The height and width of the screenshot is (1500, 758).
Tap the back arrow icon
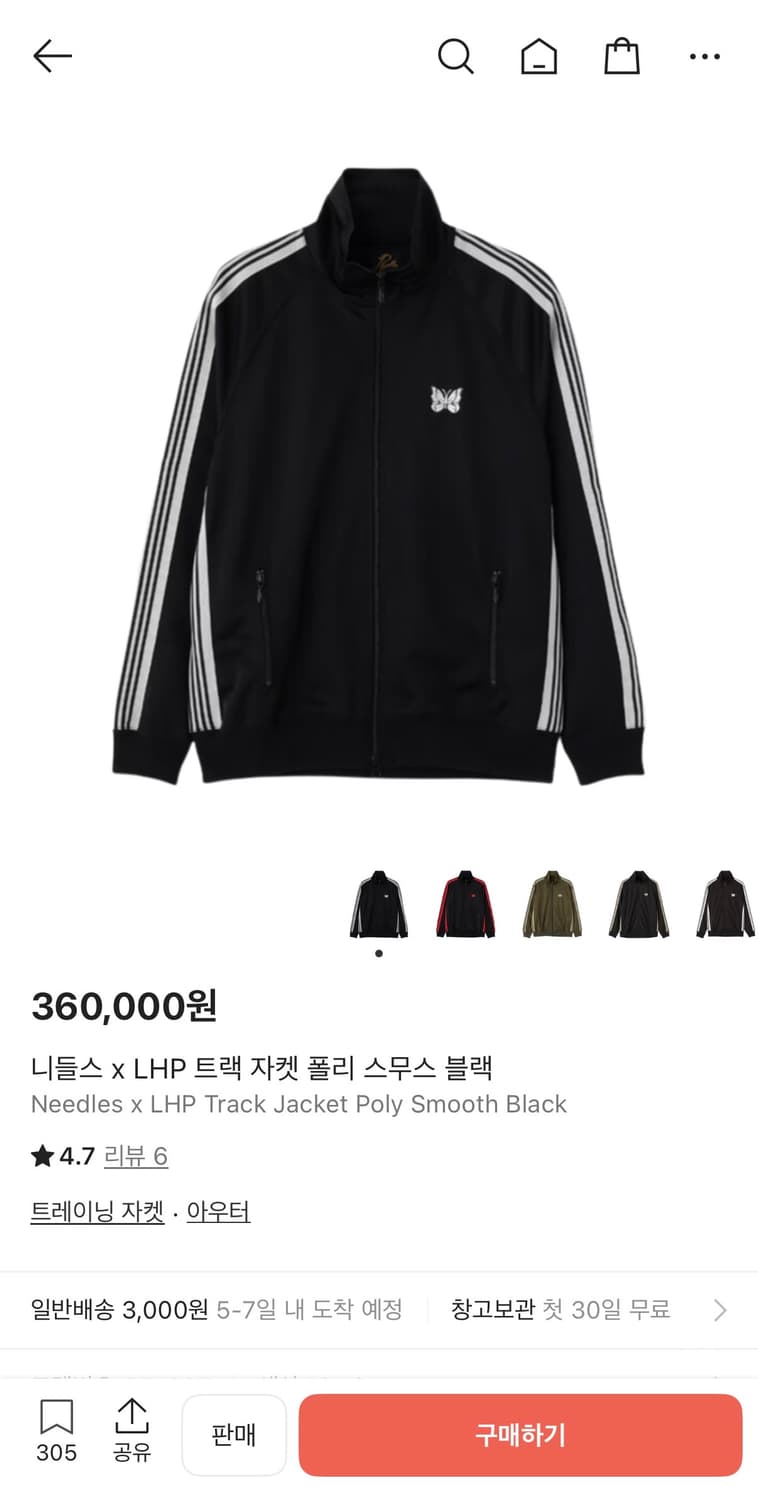pyautogui.click(x=52, y=56)
